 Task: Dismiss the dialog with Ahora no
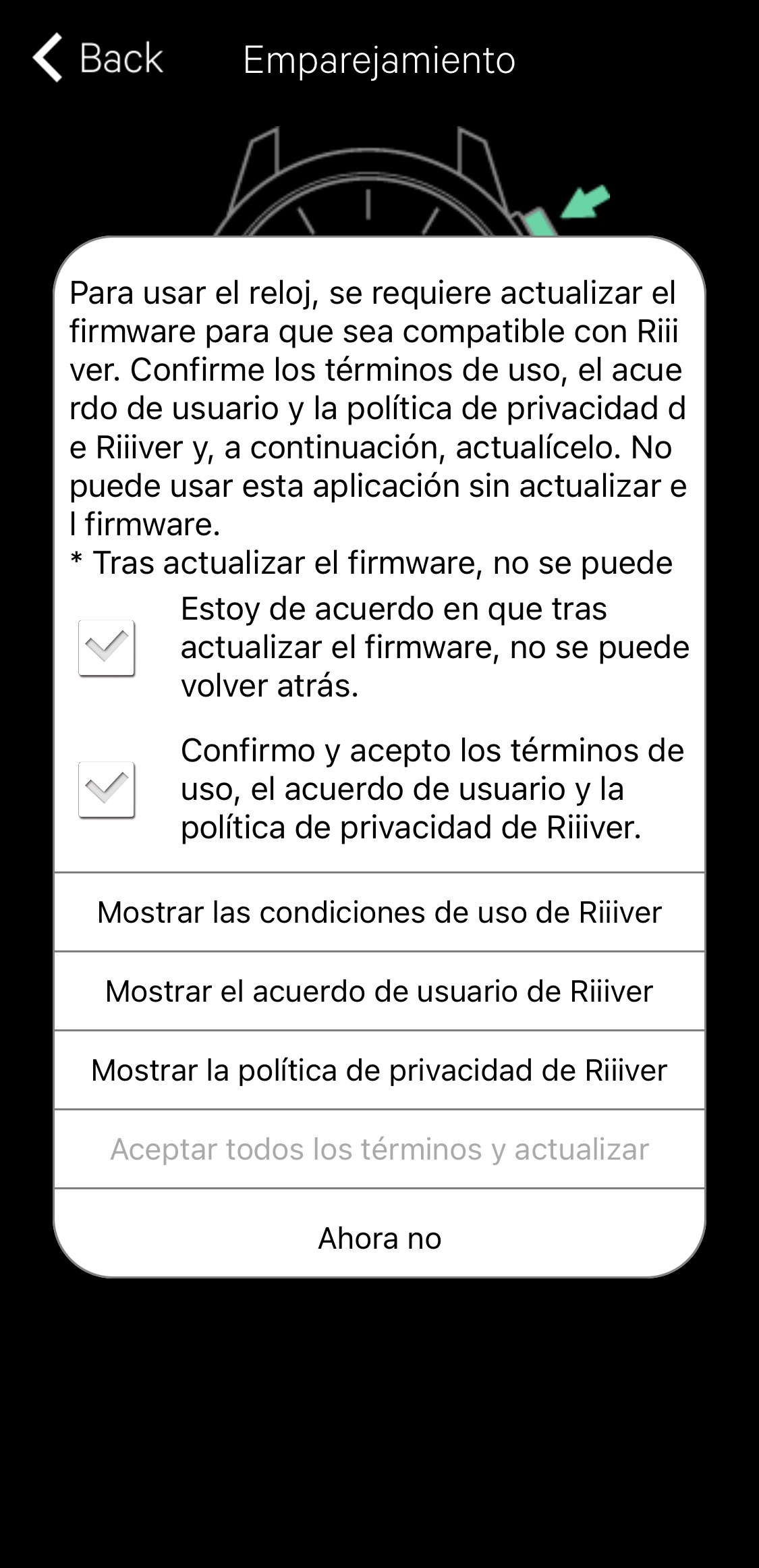[379, 1239]
